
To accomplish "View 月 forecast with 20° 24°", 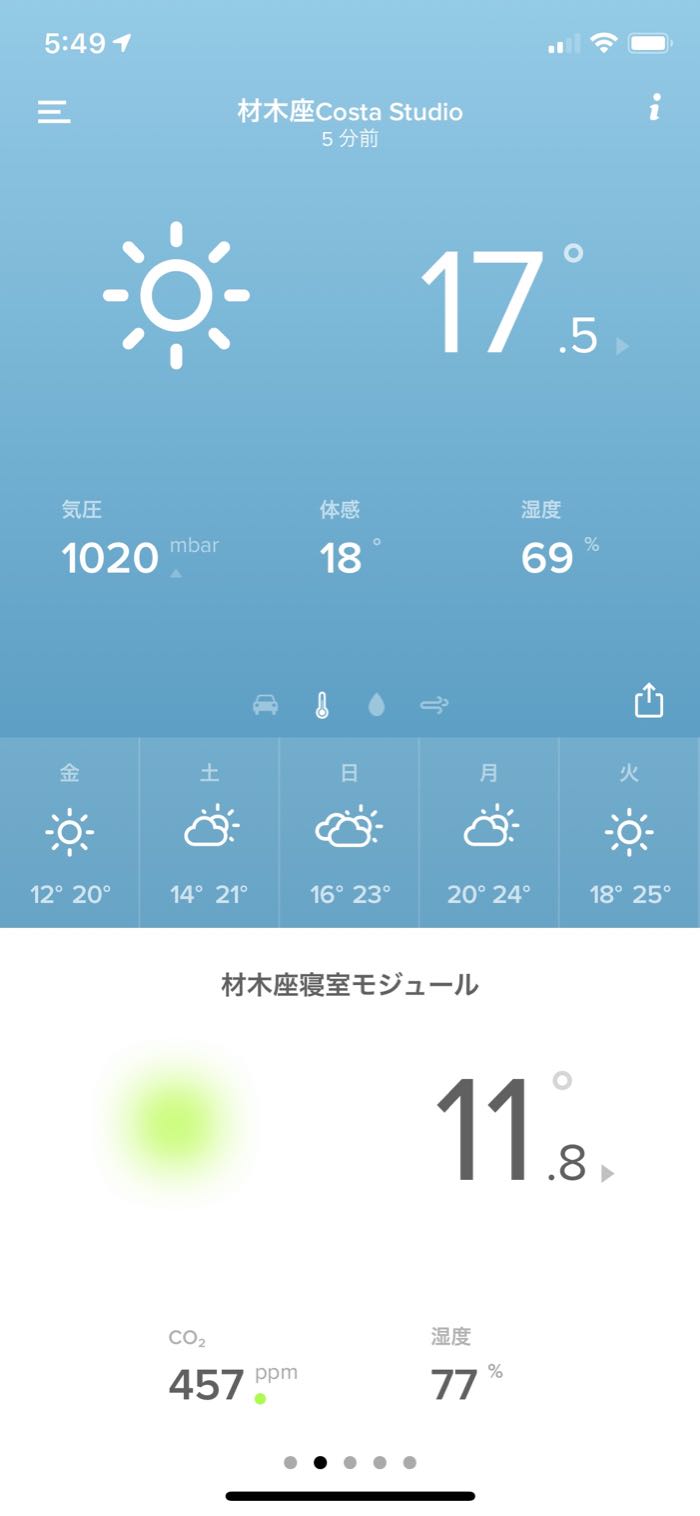I will coord(489,833).
